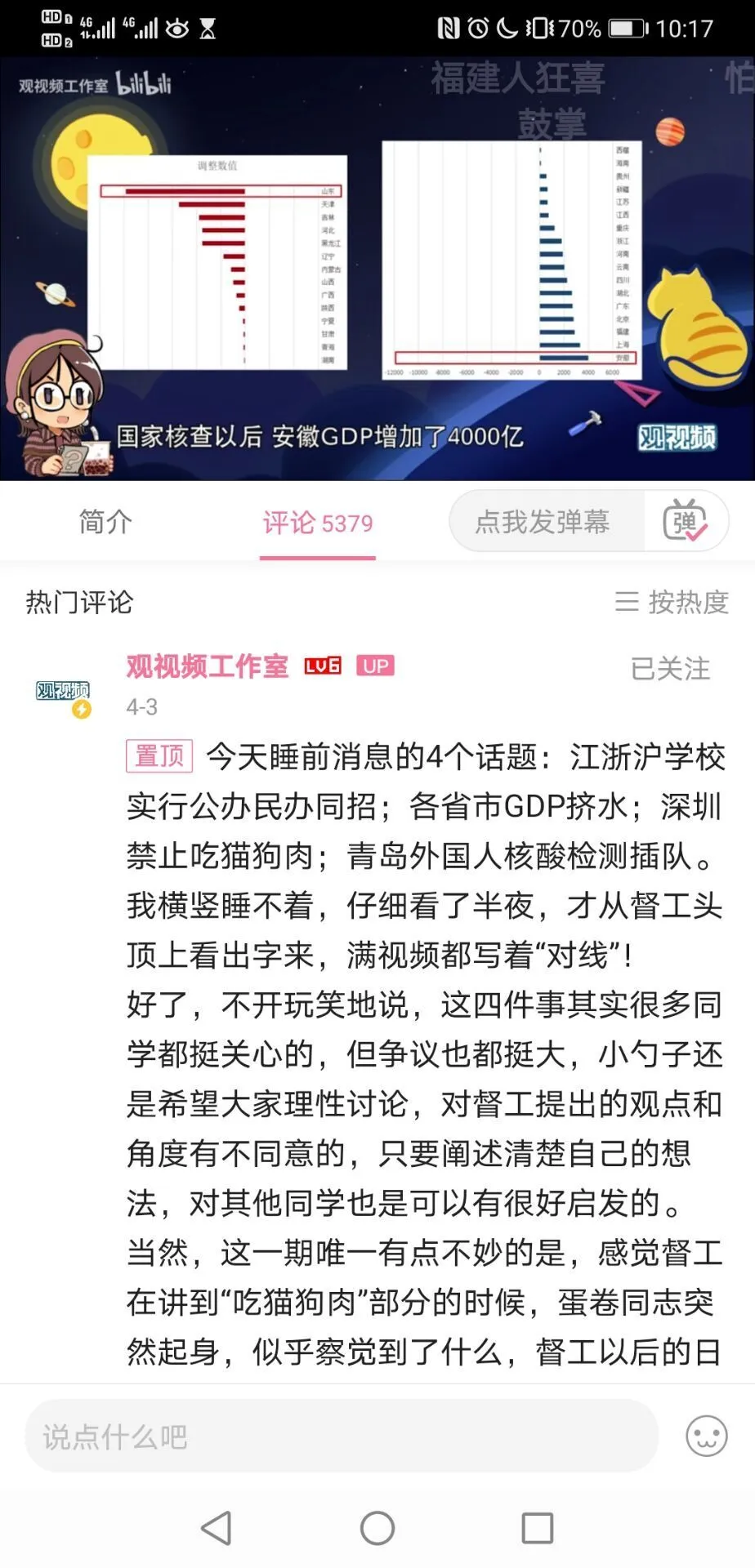Open 观视频工作室 profile from its username
The height and width of the screenshot is (1568, 755).
pyautogui.click(x=207, y=666)
